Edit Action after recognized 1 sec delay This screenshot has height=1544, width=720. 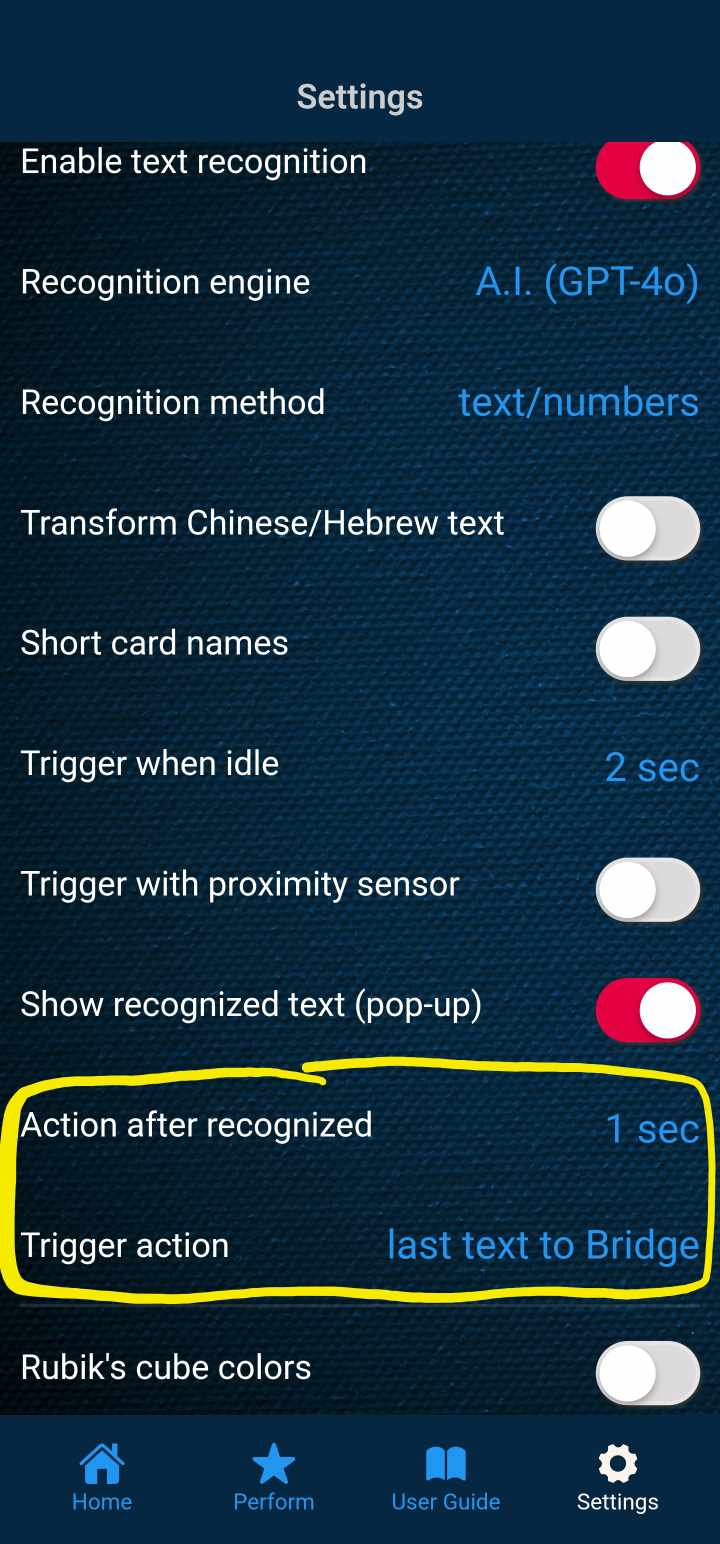[x=652, y=1129]
